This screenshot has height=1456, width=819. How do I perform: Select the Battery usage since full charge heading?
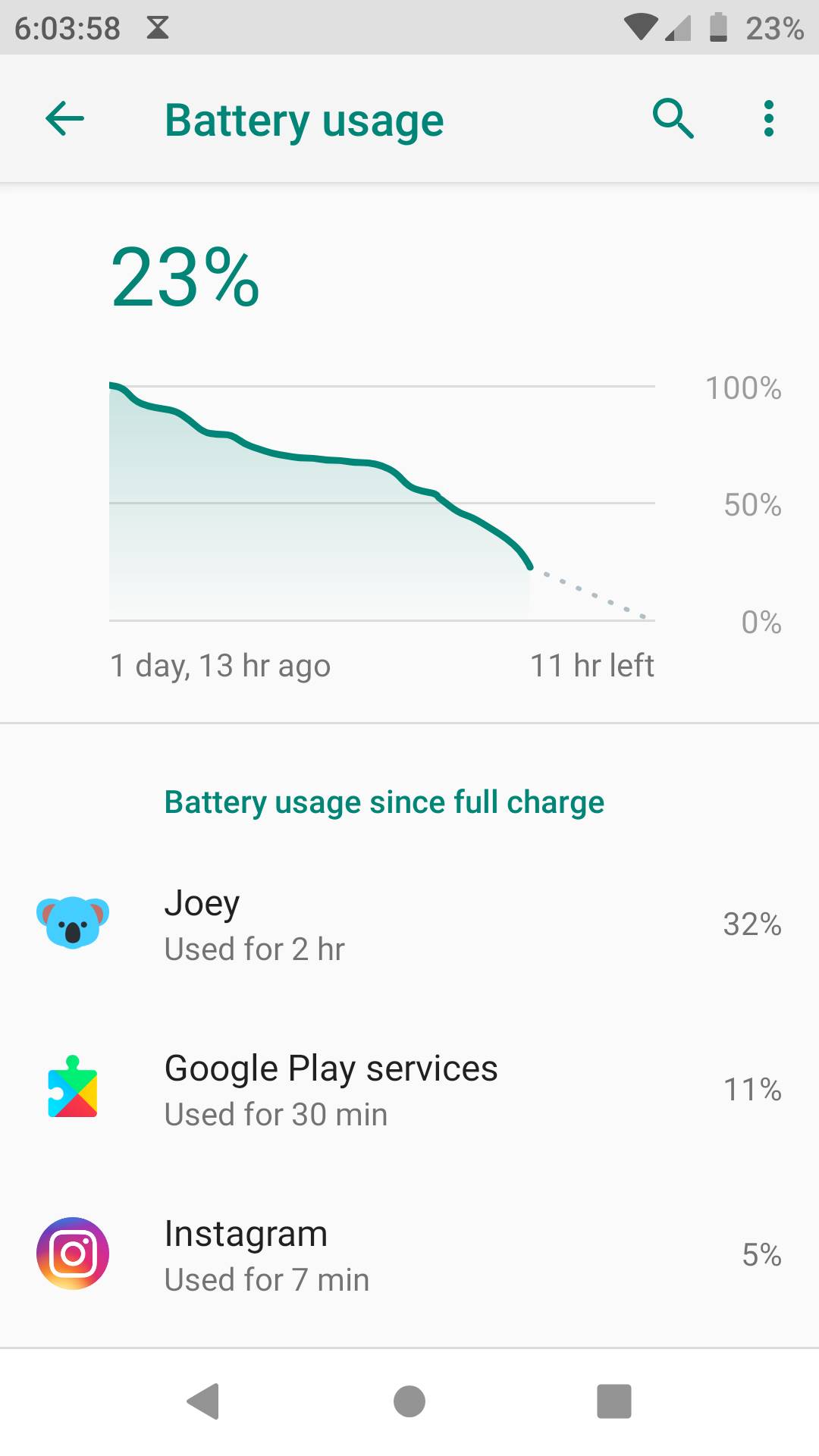384,802
